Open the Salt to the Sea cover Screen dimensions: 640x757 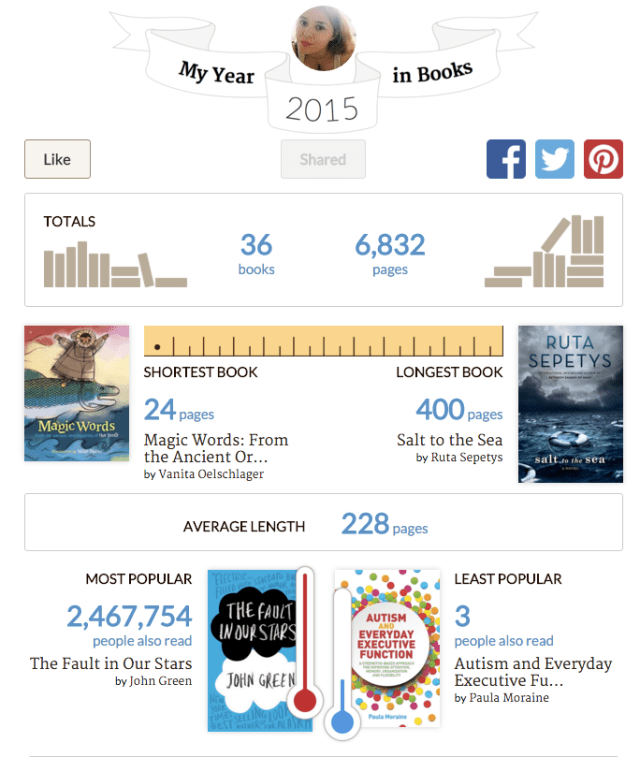(570, 403)
